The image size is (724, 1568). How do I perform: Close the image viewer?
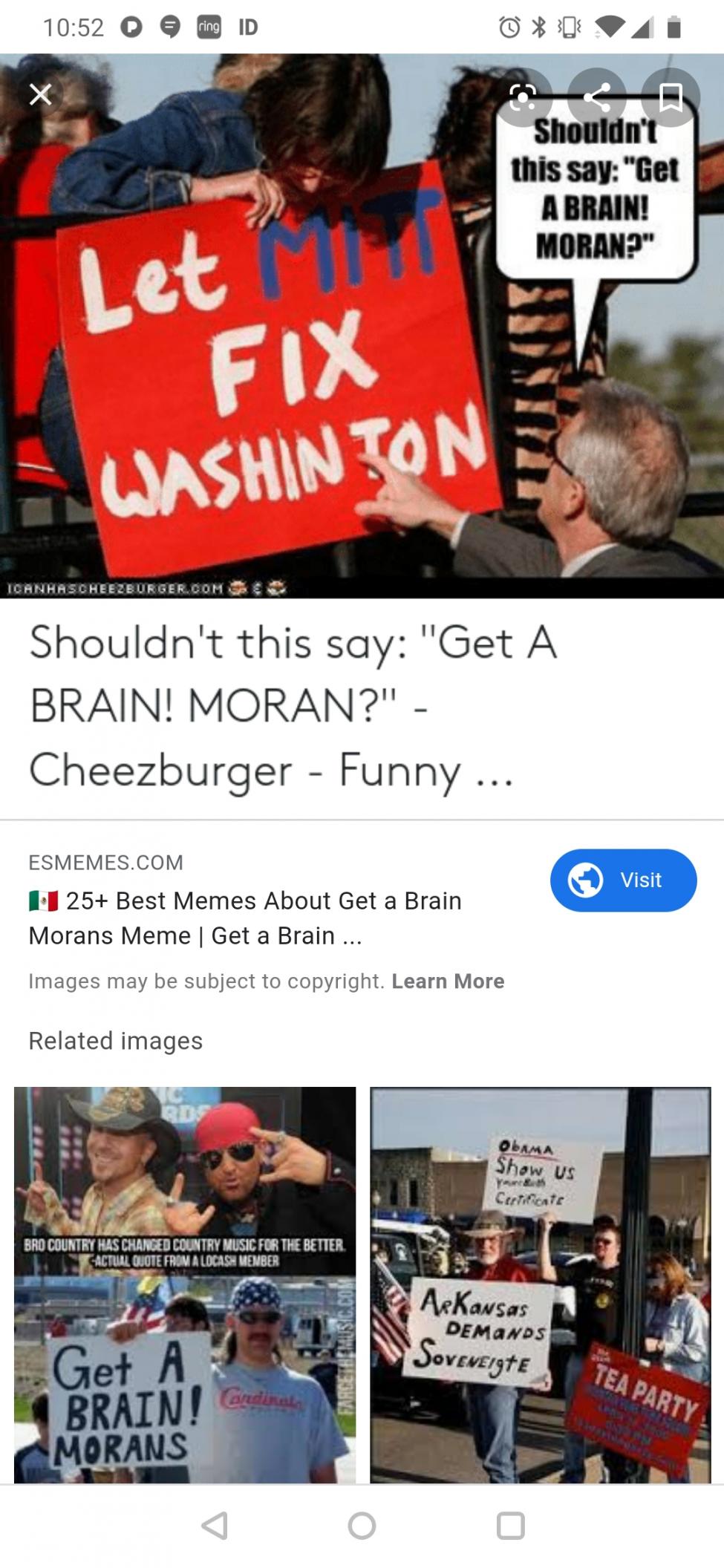pos(40,95)
